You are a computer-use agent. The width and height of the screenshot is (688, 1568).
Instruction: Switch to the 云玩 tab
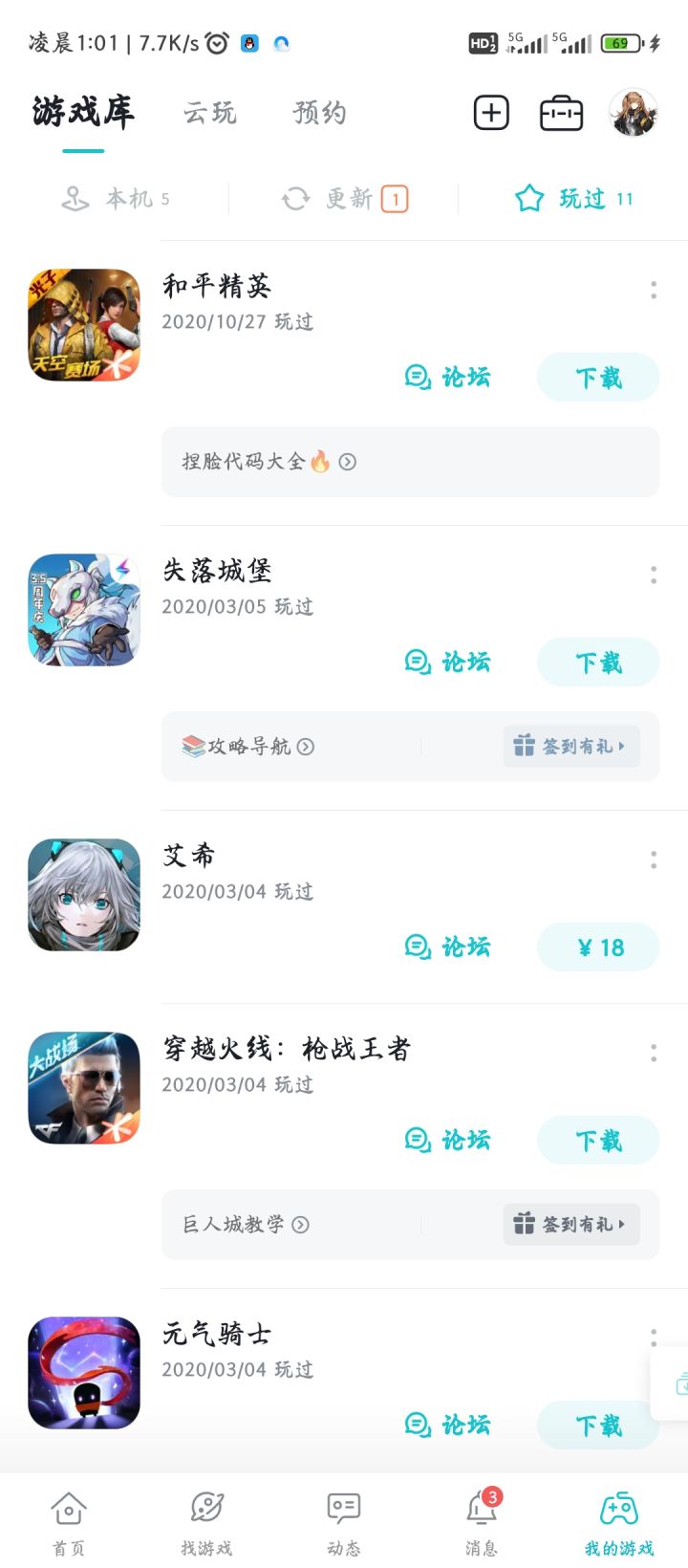(210, 113)
